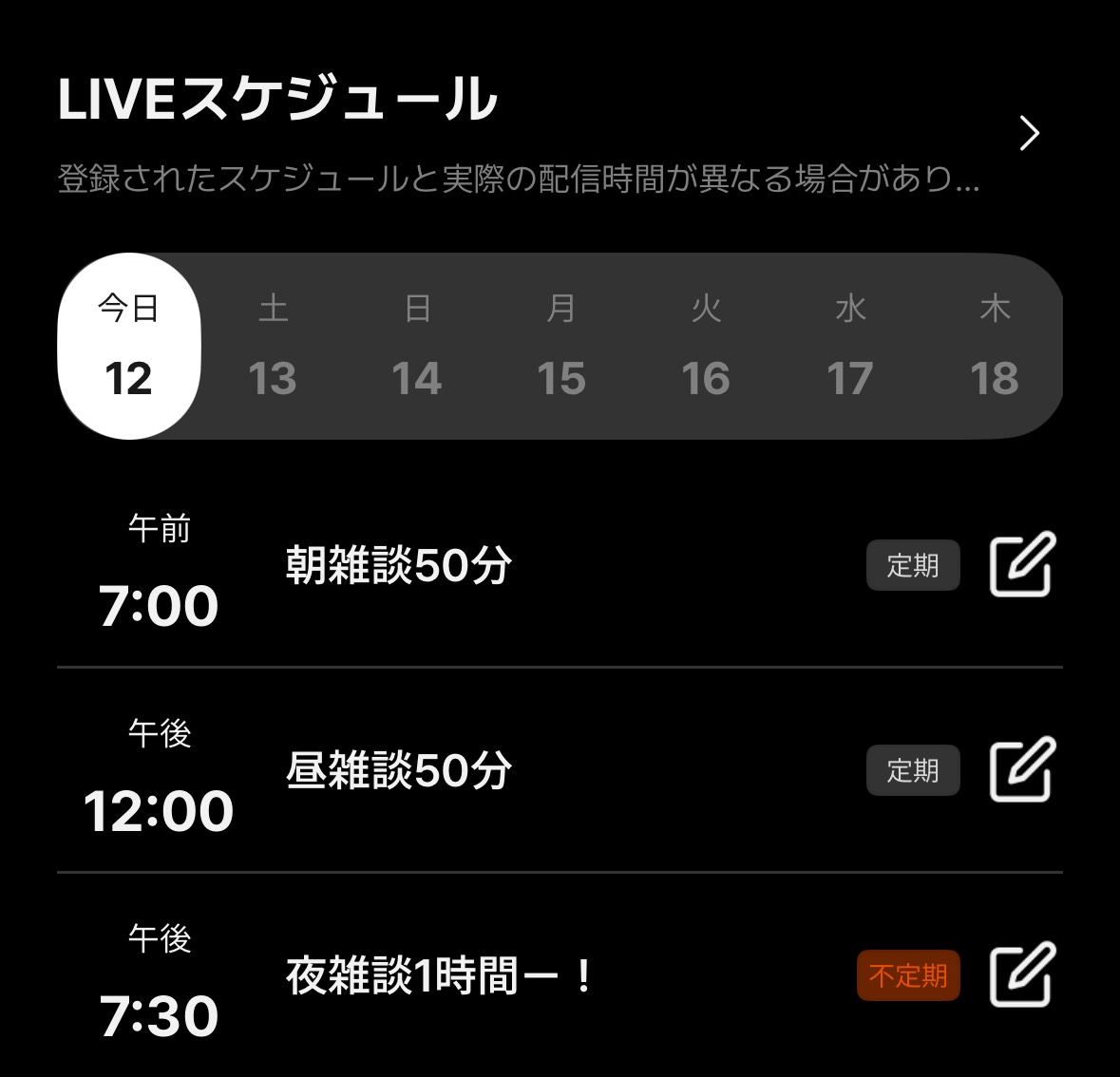The height and width of the screenshot is (1077, 1120).
Task: Switch to Saturday the 13th
Action: pyautogui.click(x=273, y=347)
